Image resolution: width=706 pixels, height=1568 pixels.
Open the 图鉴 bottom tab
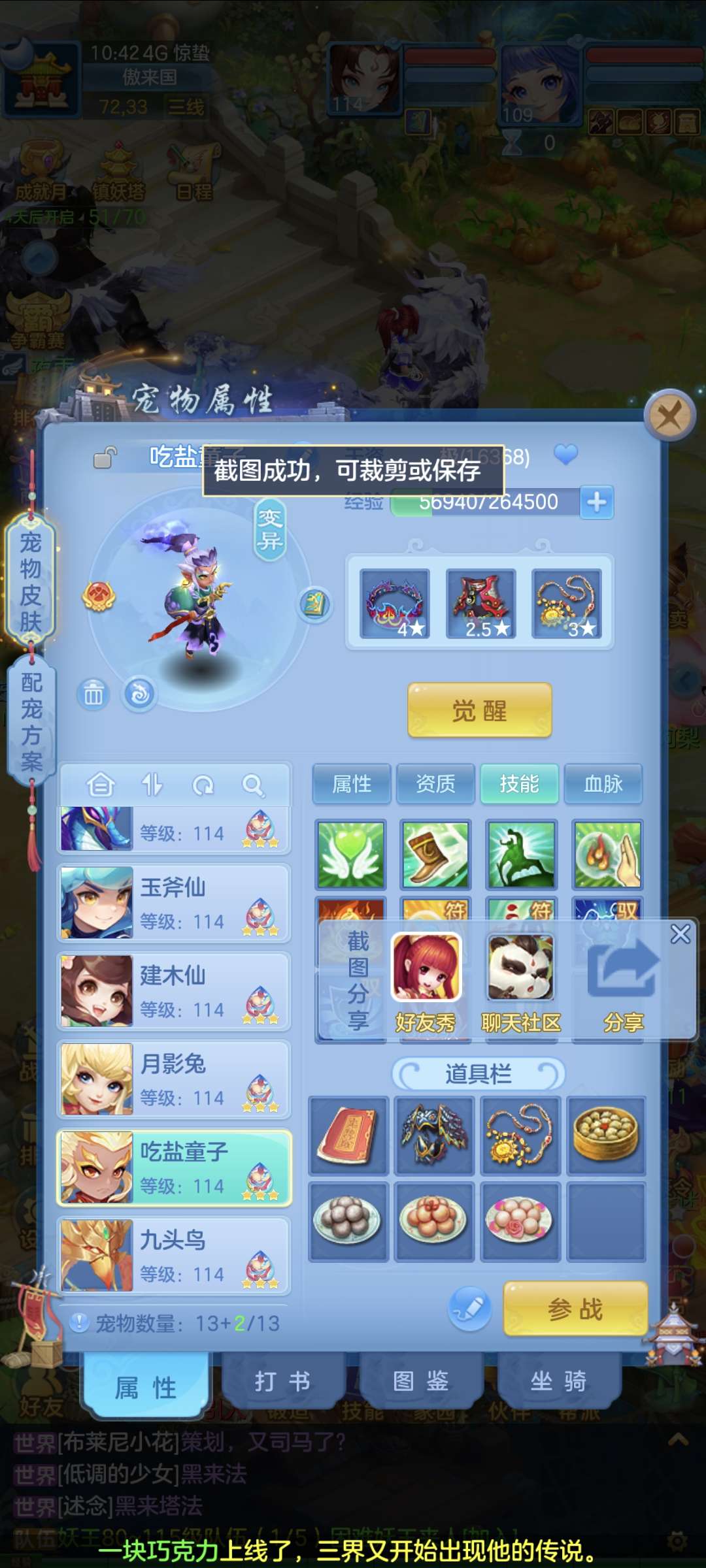pos(420,1381)
